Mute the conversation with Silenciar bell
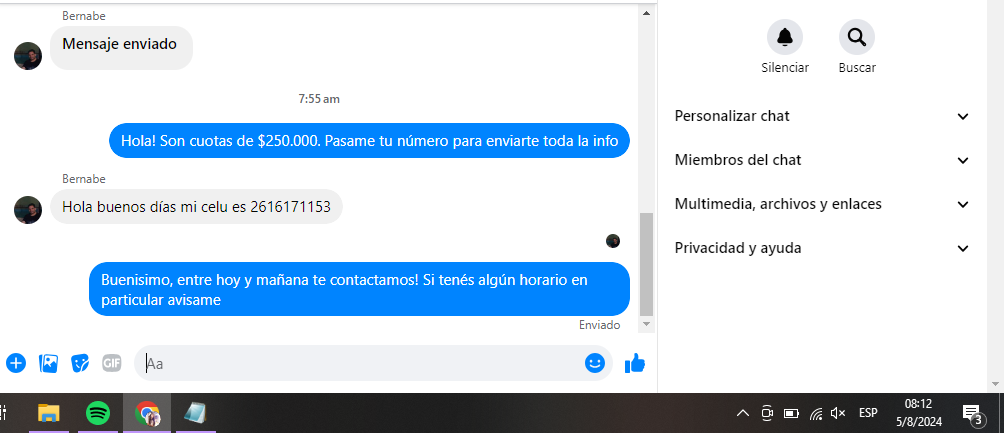 (x=784, y=38)
